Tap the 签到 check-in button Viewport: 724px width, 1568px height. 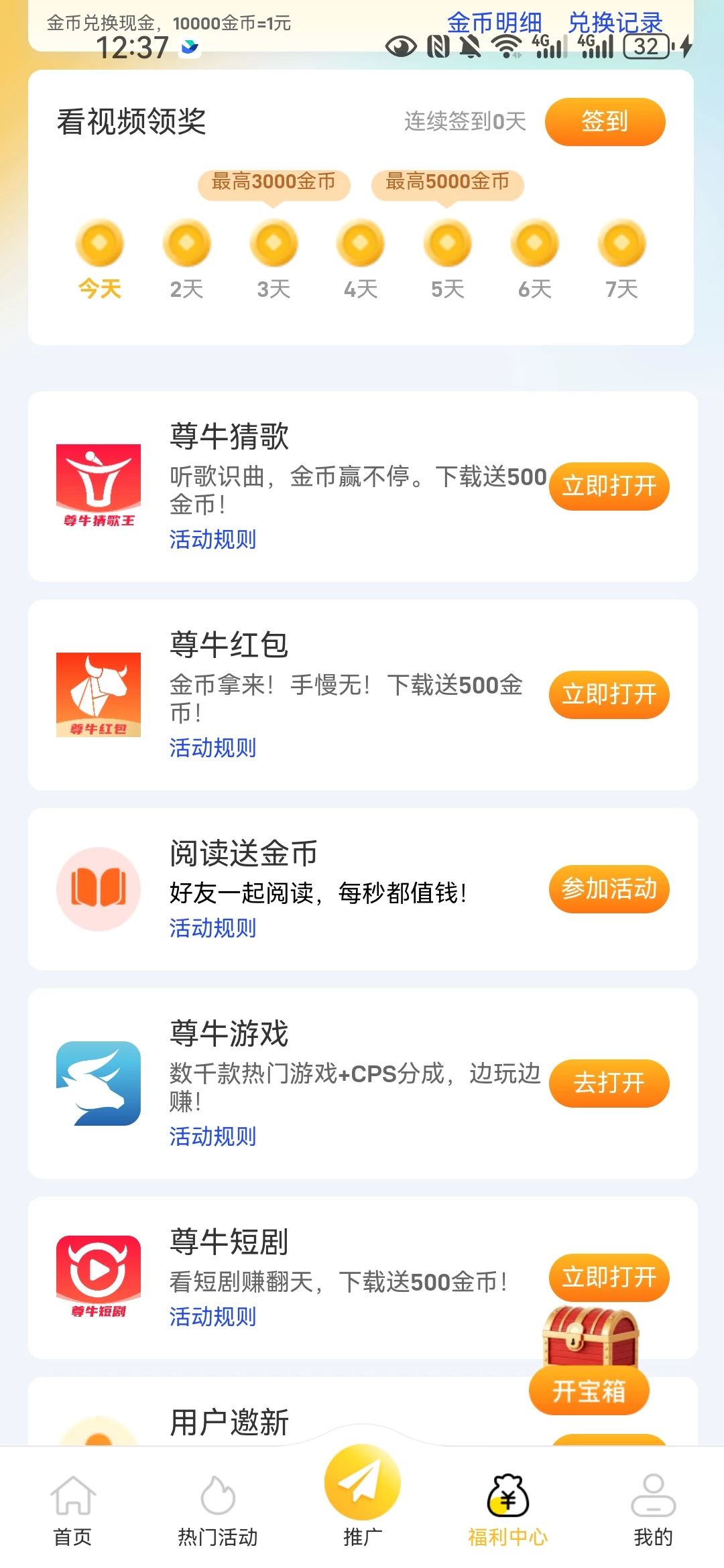(605, 122)
